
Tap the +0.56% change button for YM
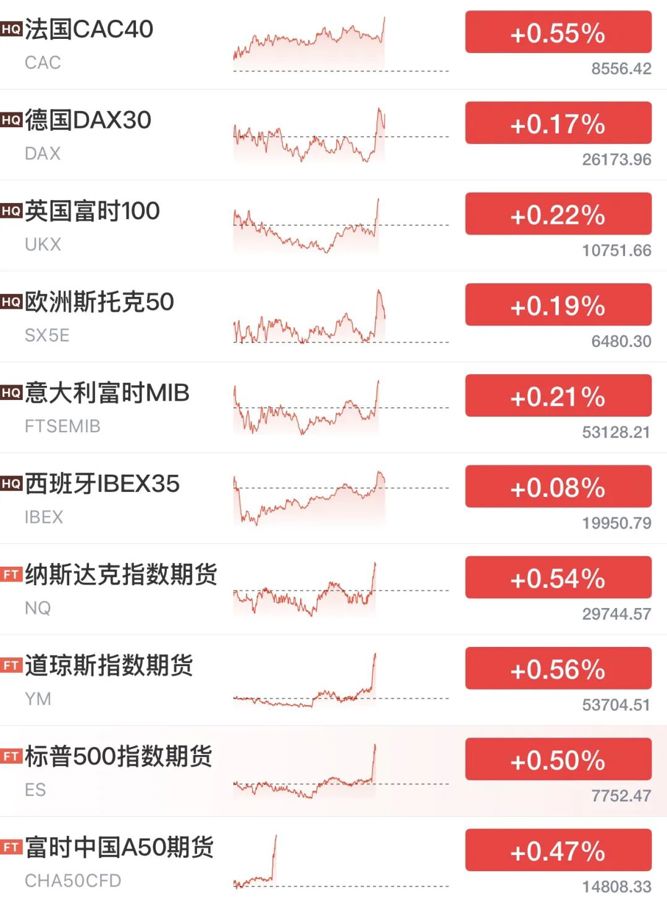[558, 668]
